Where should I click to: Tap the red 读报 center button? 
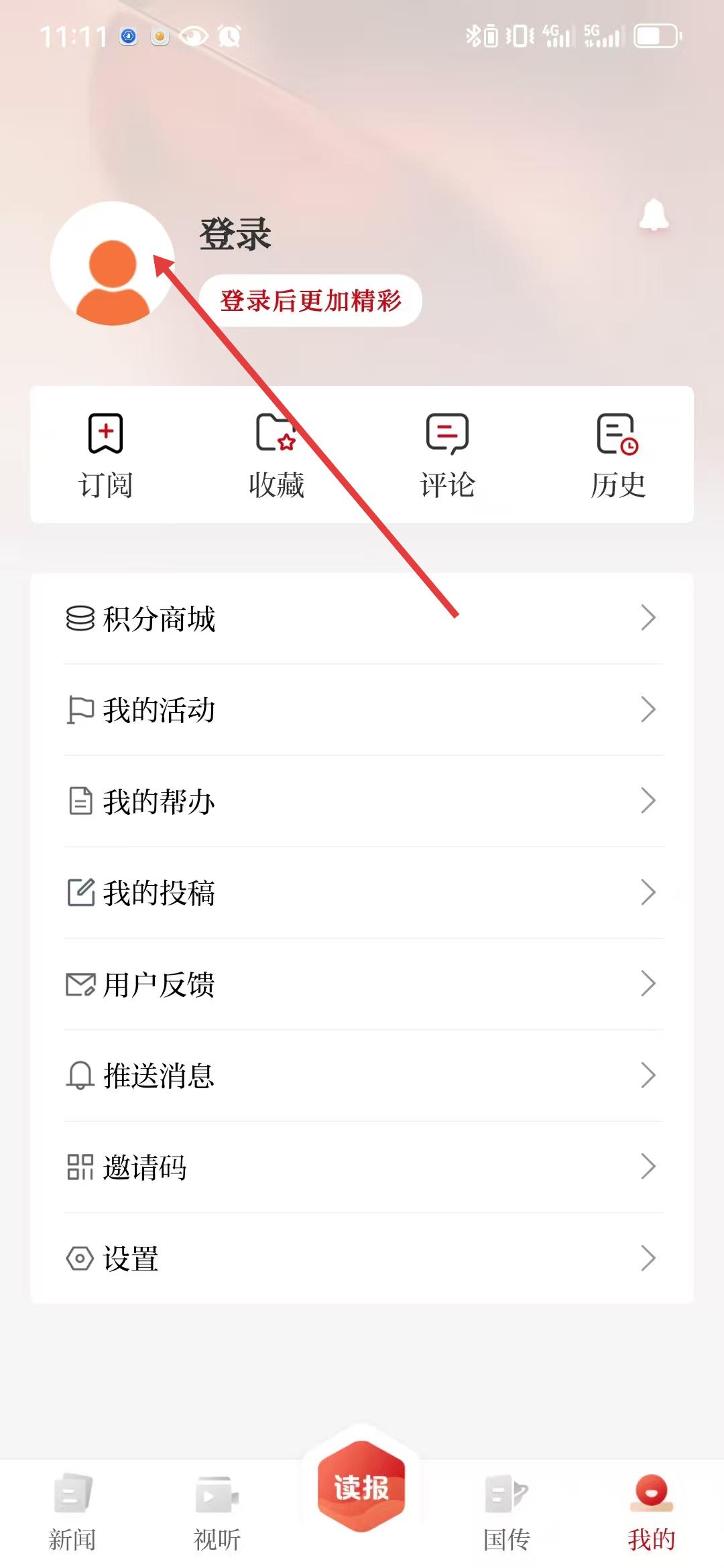coord(361,1486)
